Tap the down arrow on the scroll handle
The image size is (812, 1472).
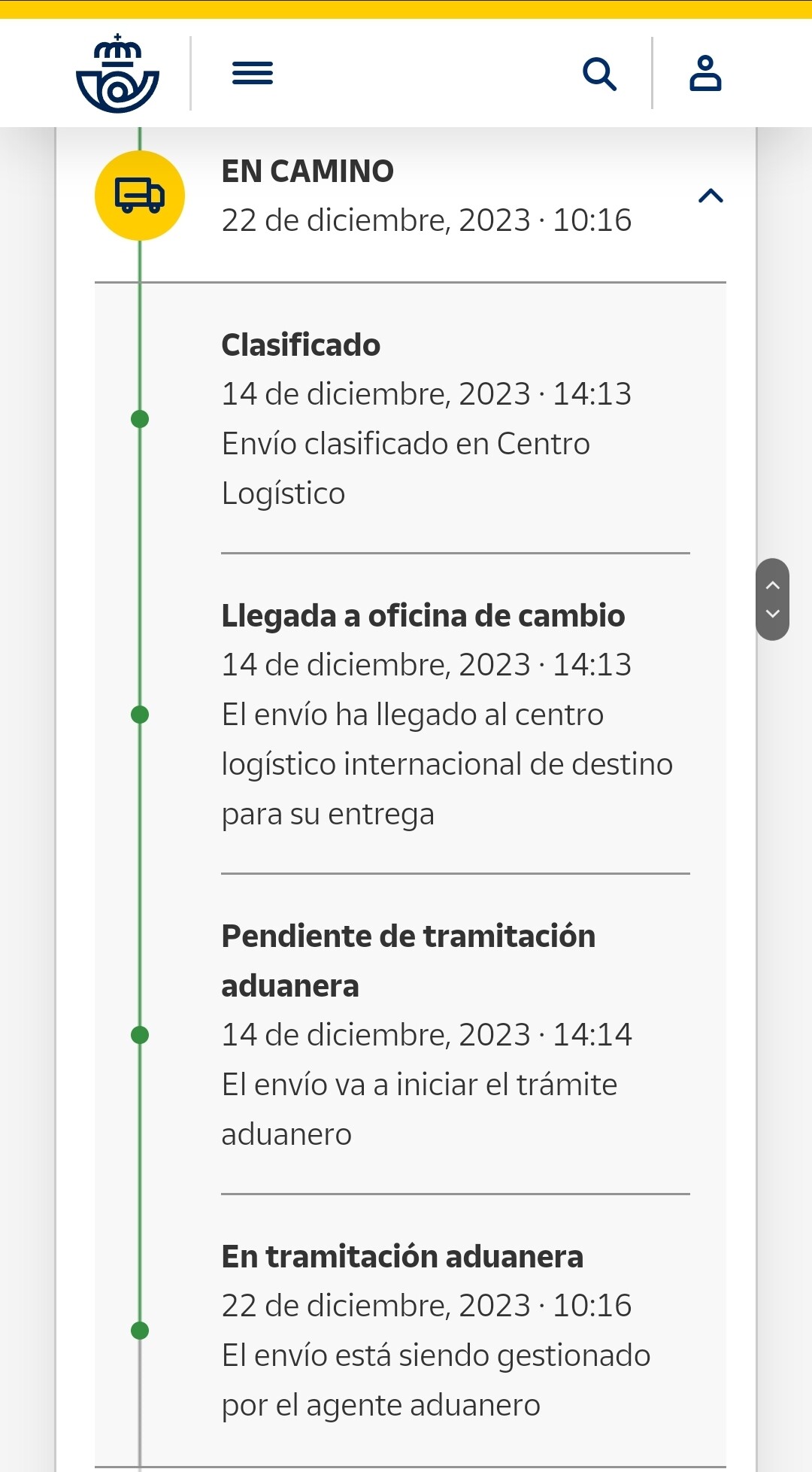coord(772,614)
